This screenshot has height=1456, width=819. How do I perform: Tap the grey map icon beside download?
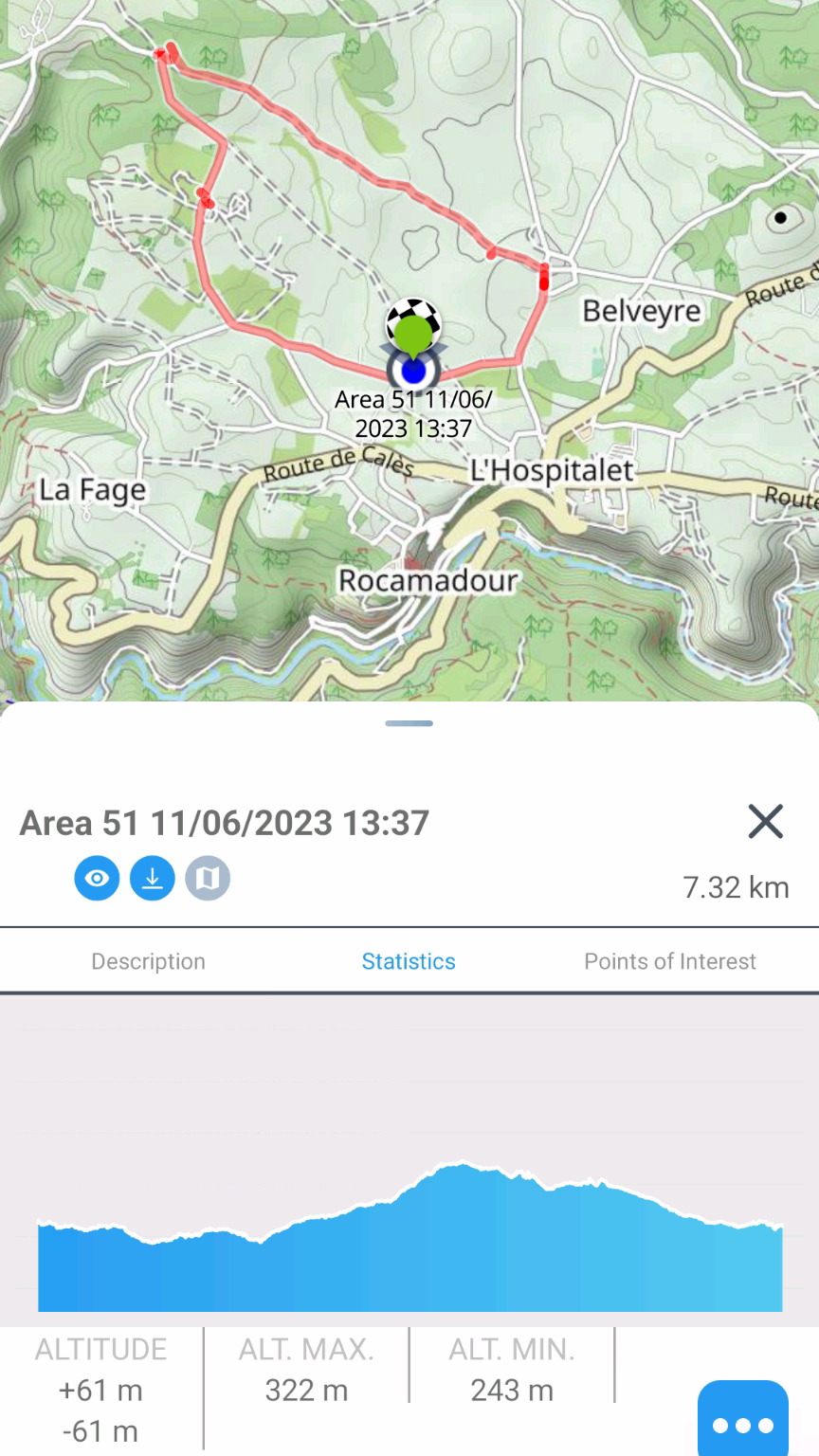[x=208, y=879]
